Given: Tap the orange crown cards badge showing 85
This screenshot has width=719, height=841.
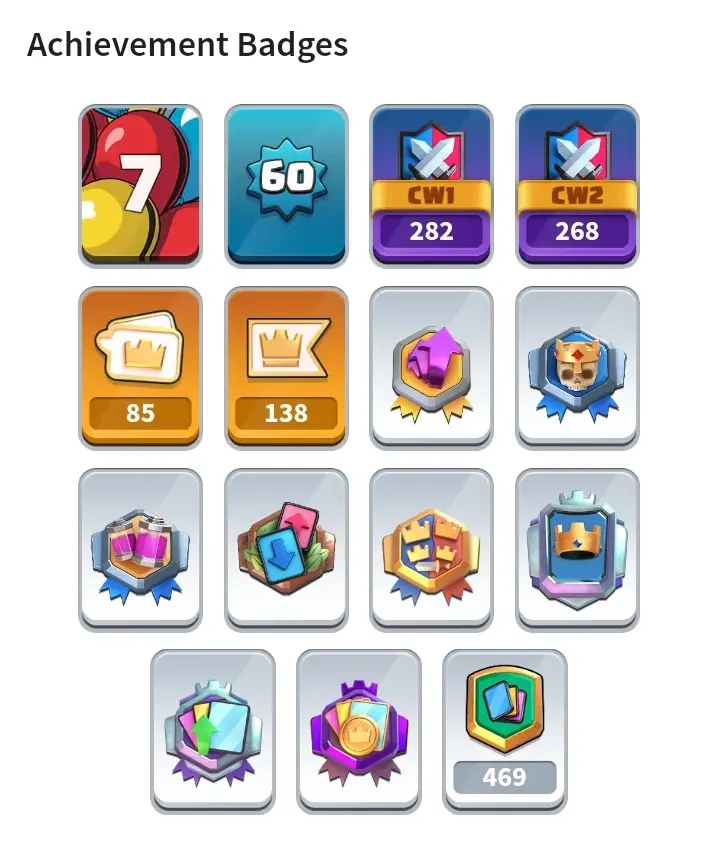Looking at the screenshot, I should tap(140, 367).
